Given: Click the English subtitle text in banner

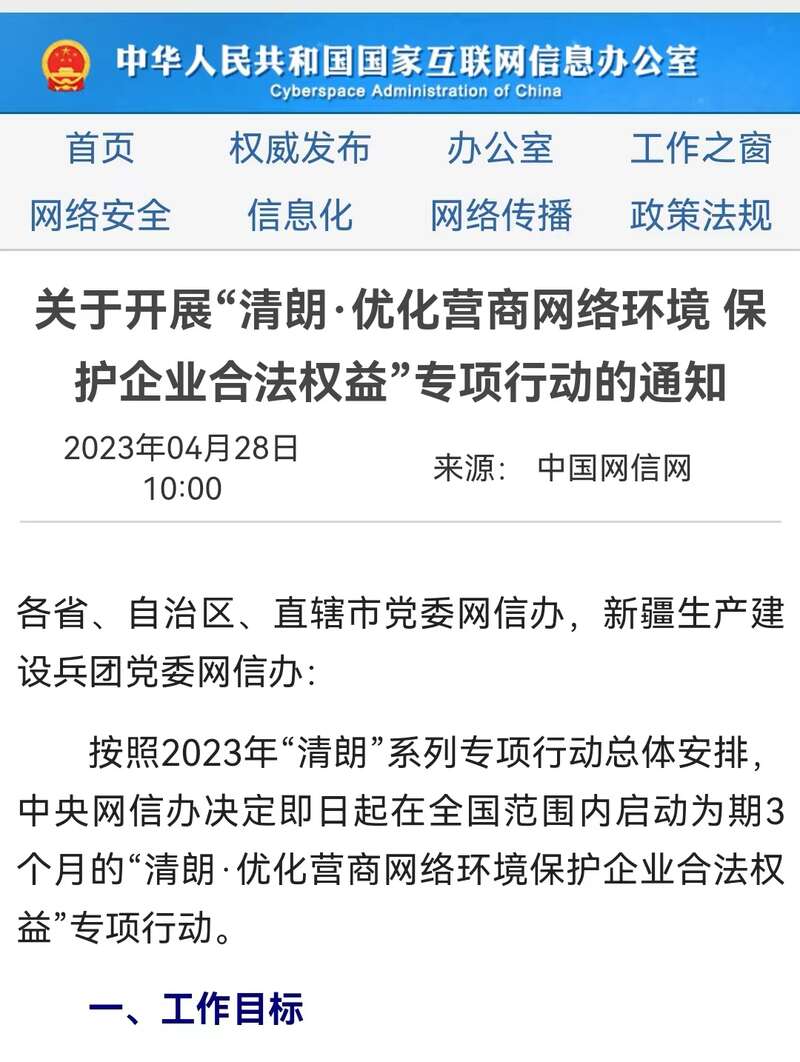Looking at the screenshot, I should pos(418,92).
